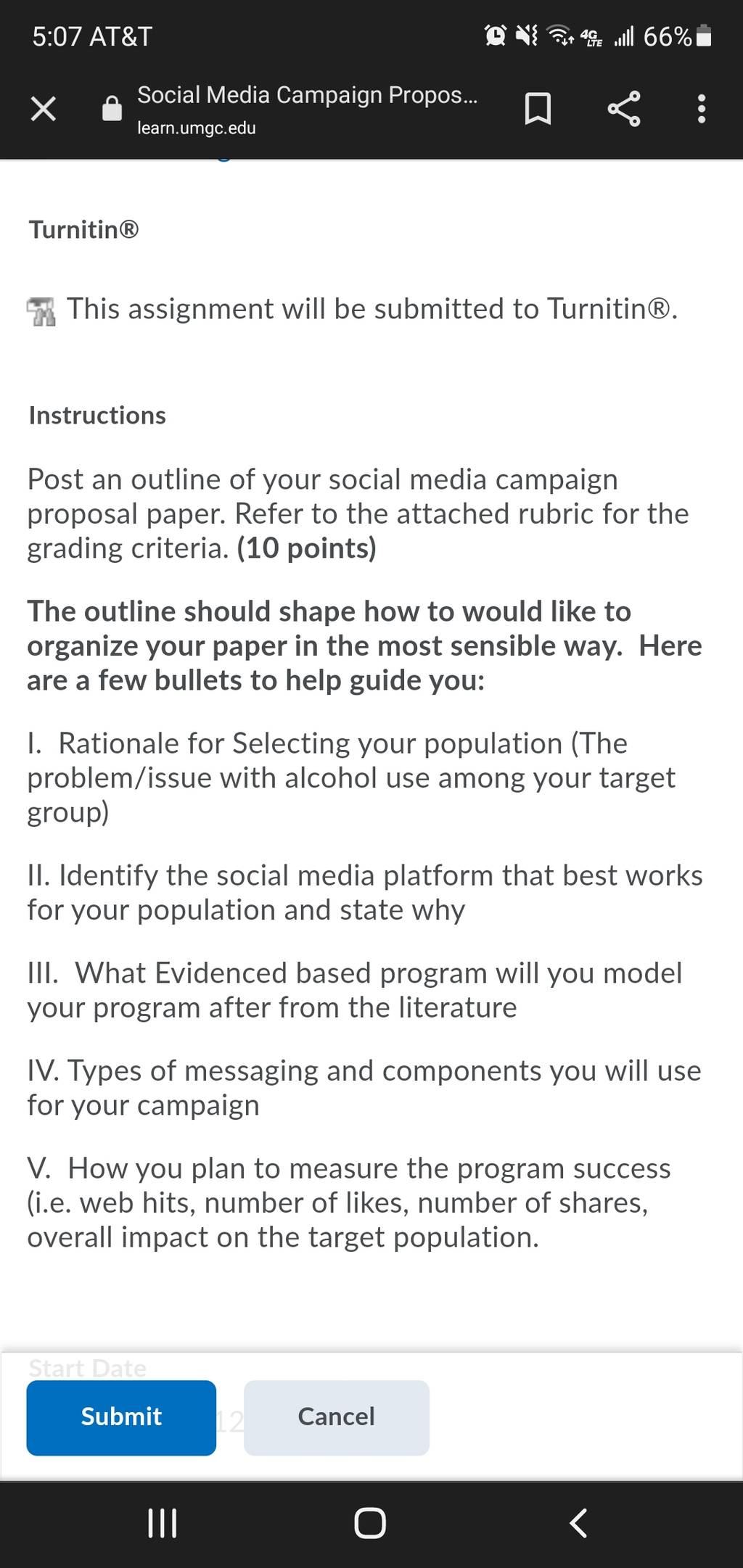The width and height of the screenshot is (743, 1568).
Task: Cancel the assignment submission
Action: 337,1417
